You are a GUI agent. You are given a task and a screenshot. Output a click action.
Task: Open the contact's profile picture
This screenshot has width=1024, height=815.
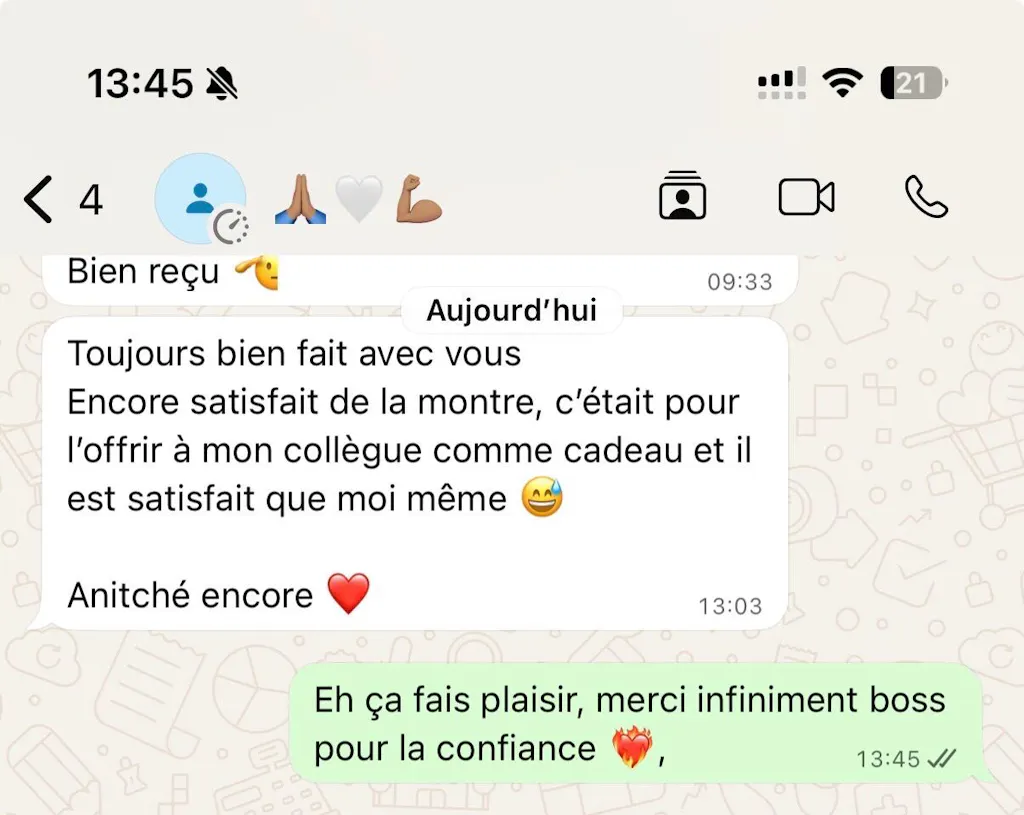coord(200,198)
